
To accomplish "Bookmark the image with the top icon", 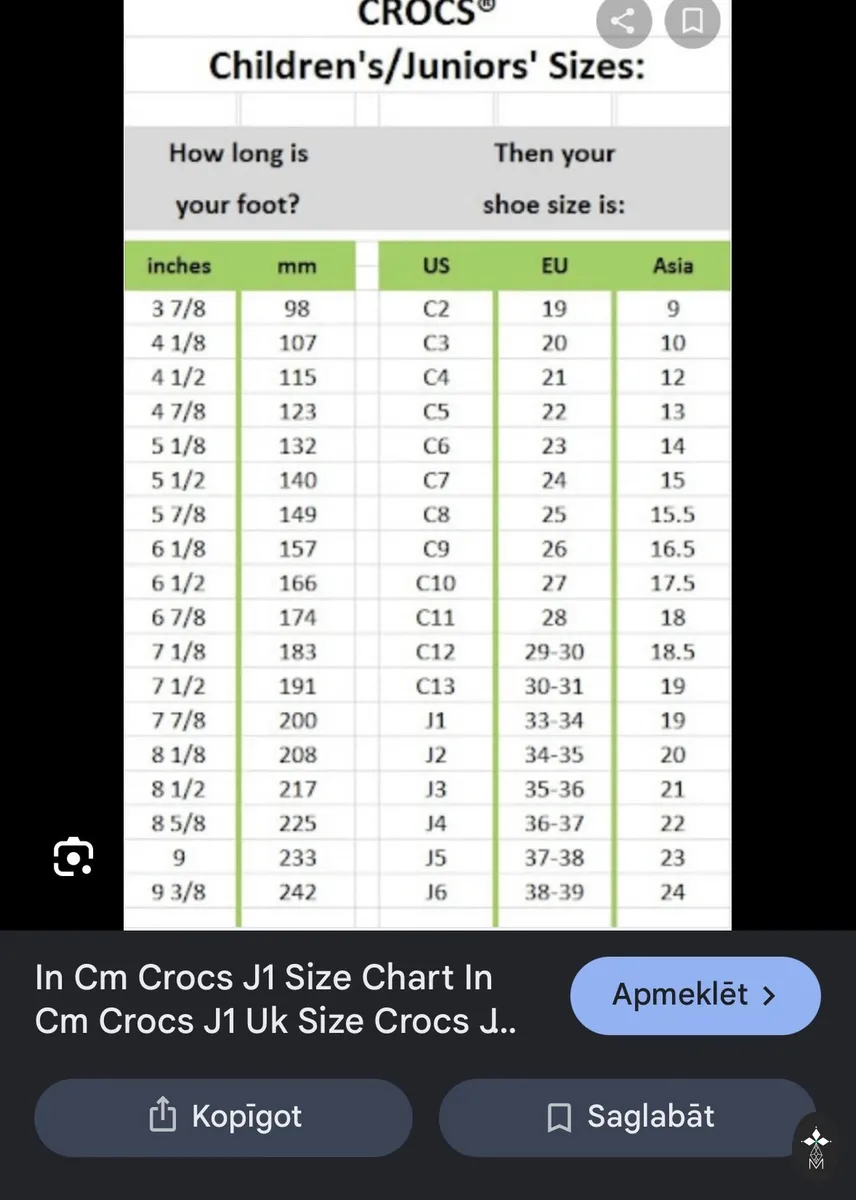I will [692, 21].
